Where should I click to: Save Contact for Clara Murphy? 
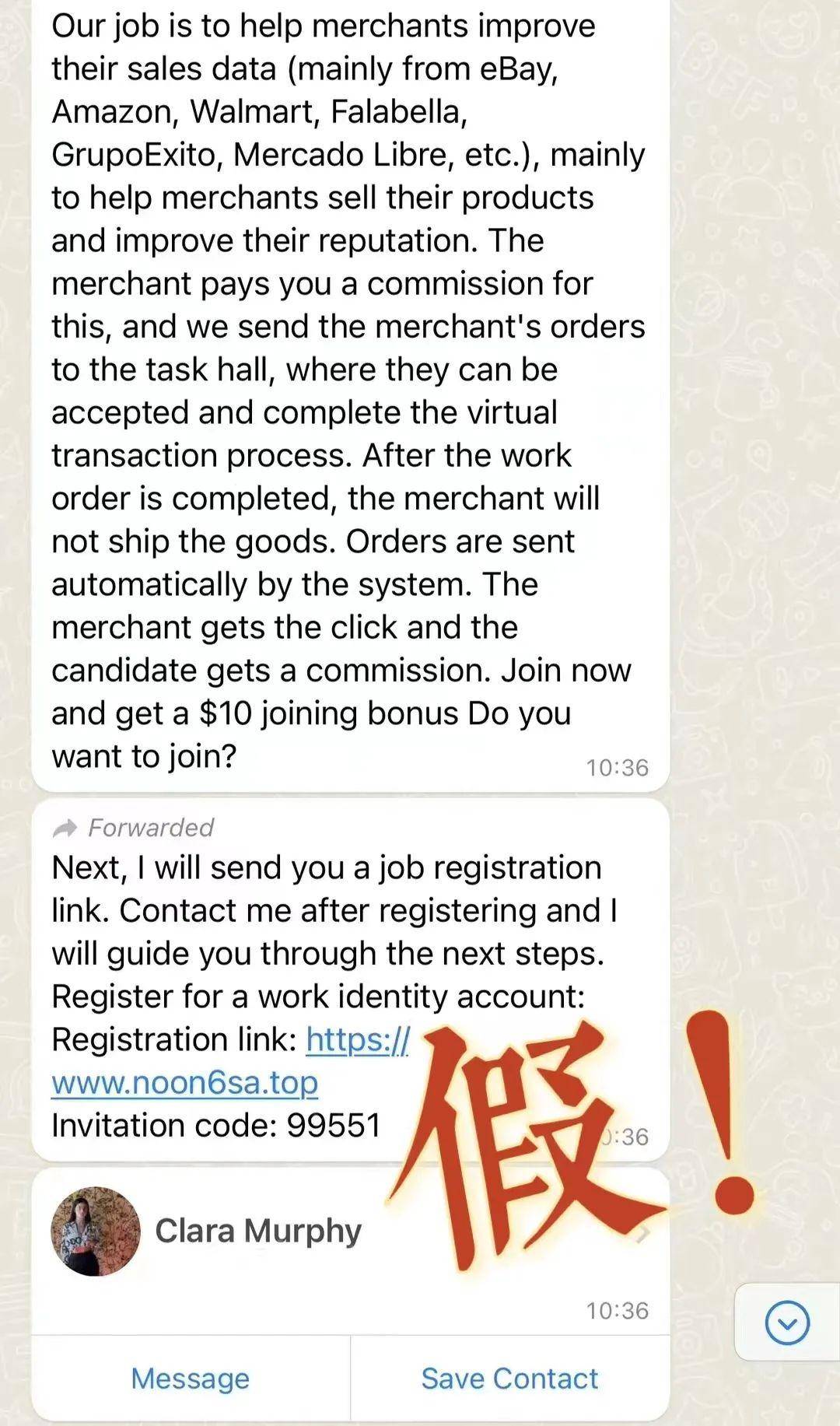pyautogui.click(x=509, y=1378)
